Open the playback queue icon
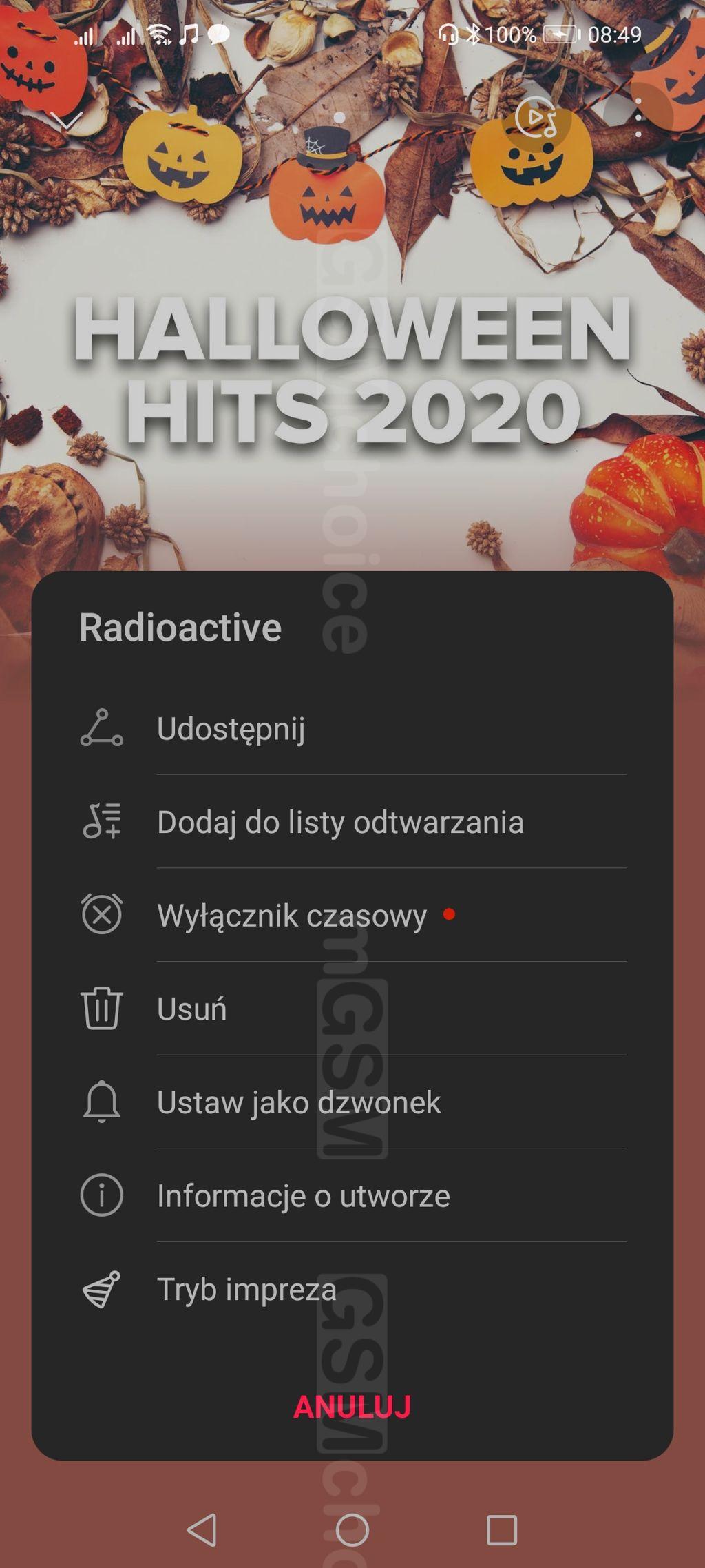The width and height of the screenshot is (705, 1568). [536, 118]
